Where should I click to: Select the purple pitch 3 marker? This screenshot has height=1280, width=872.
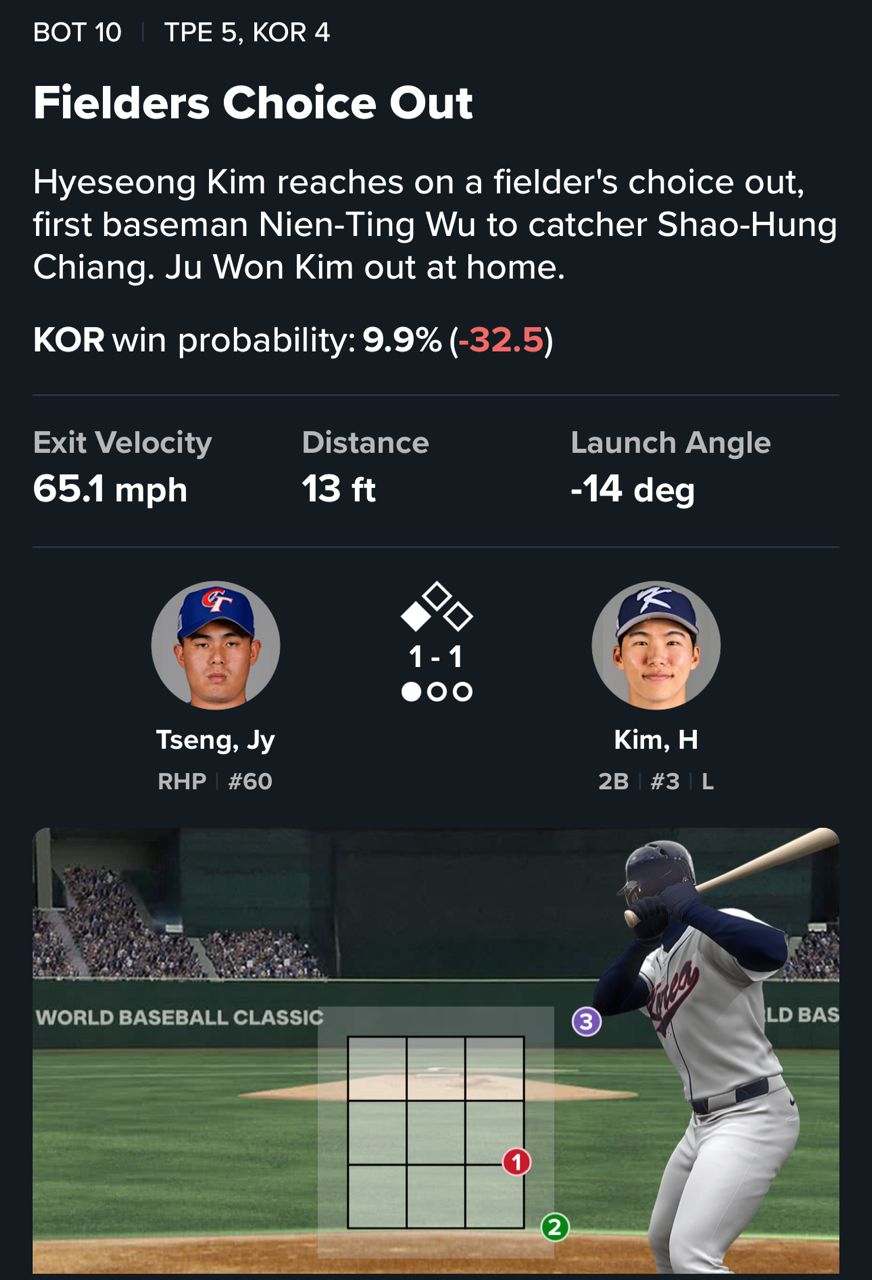coord(586,1021)
